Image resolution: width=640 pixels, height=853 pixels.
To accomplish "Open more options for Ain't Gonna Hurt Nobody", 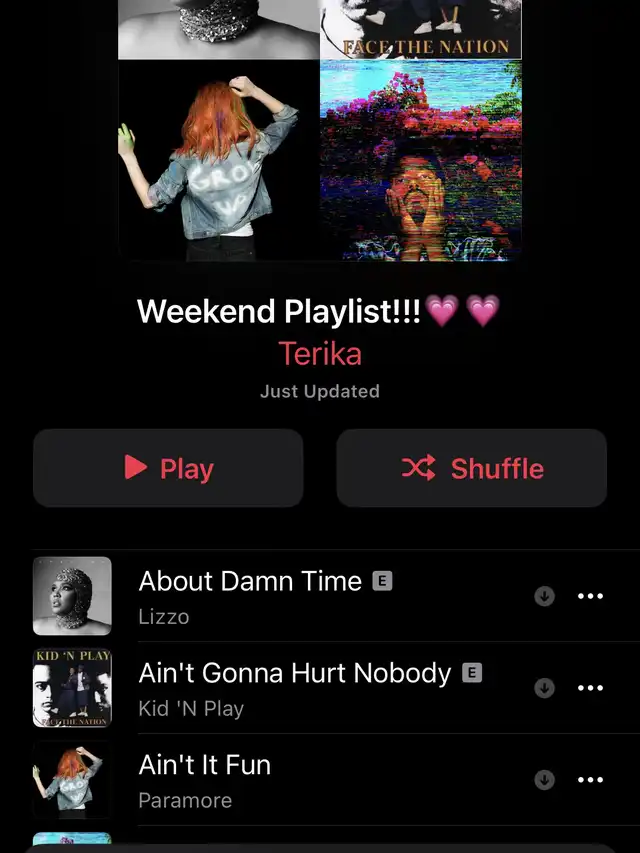I will [x=591, y=688].
